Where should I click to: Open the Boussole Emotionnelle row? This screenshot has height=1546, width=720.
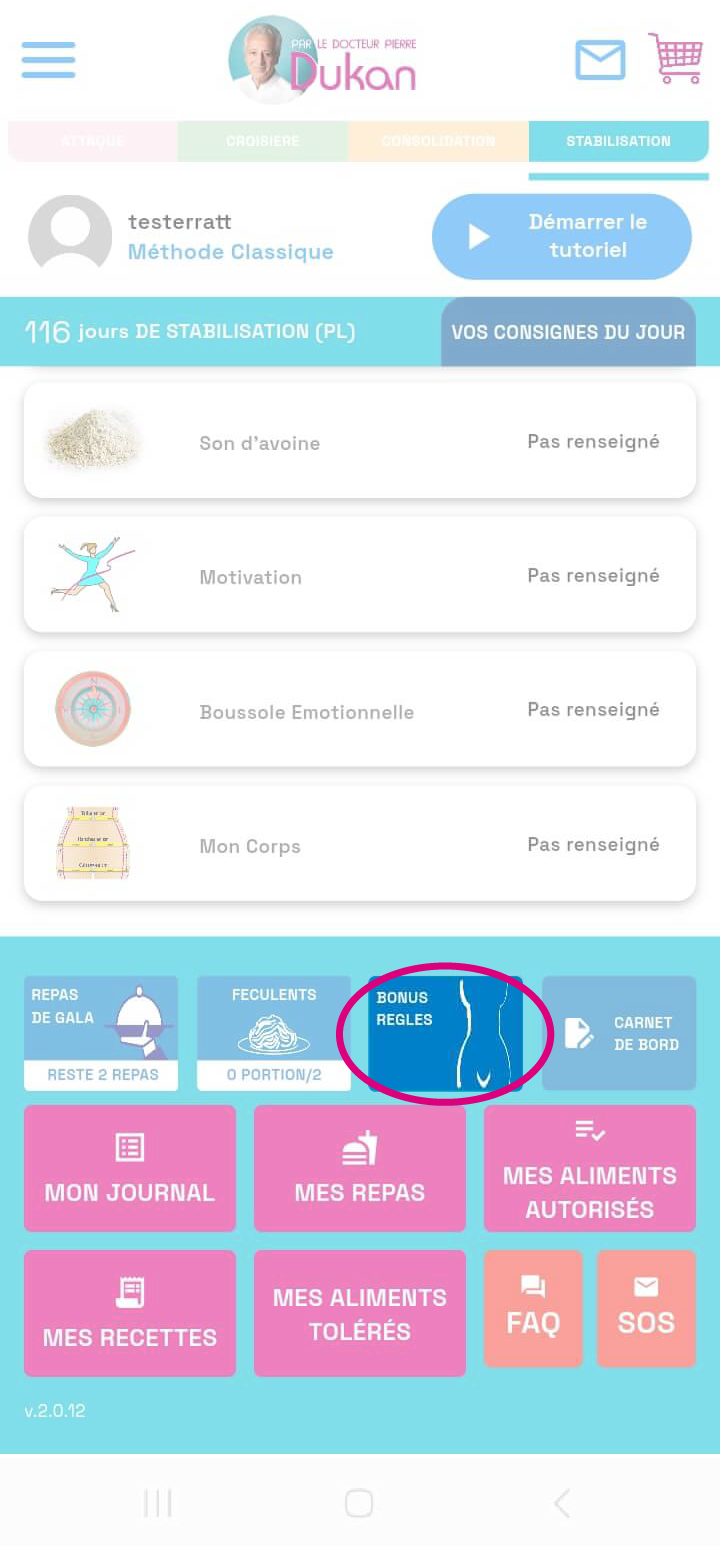pyautogui.click(x=360, y=710)
